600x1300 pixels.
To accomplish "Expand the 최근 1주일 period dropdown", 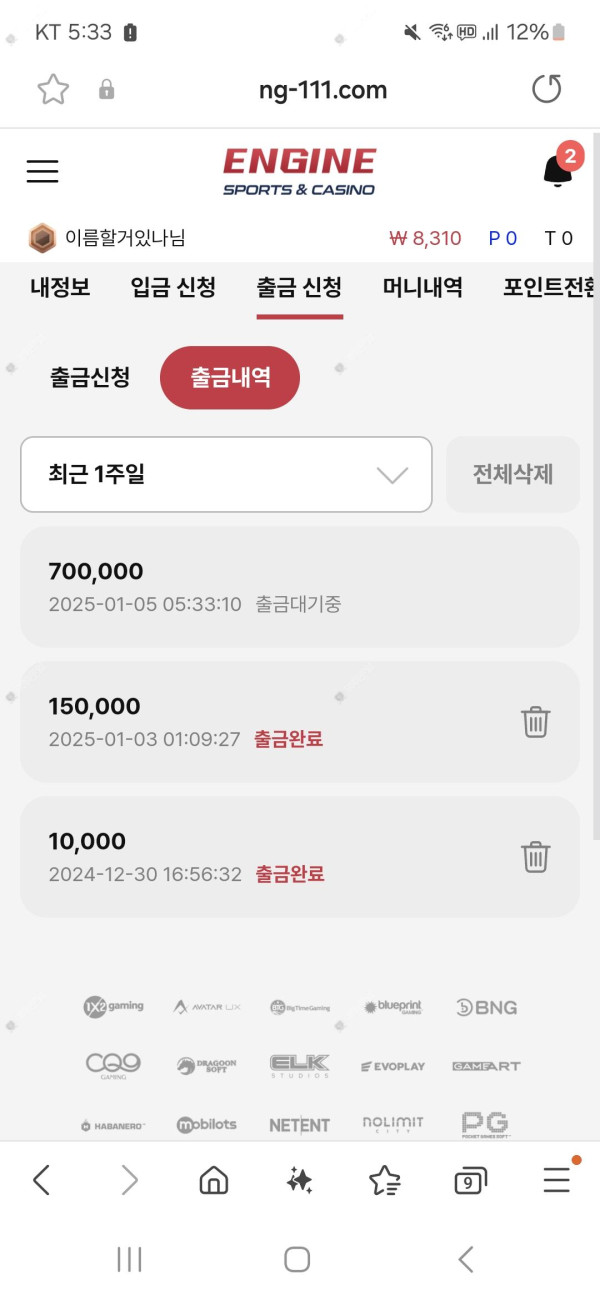I will click(226, 474).
